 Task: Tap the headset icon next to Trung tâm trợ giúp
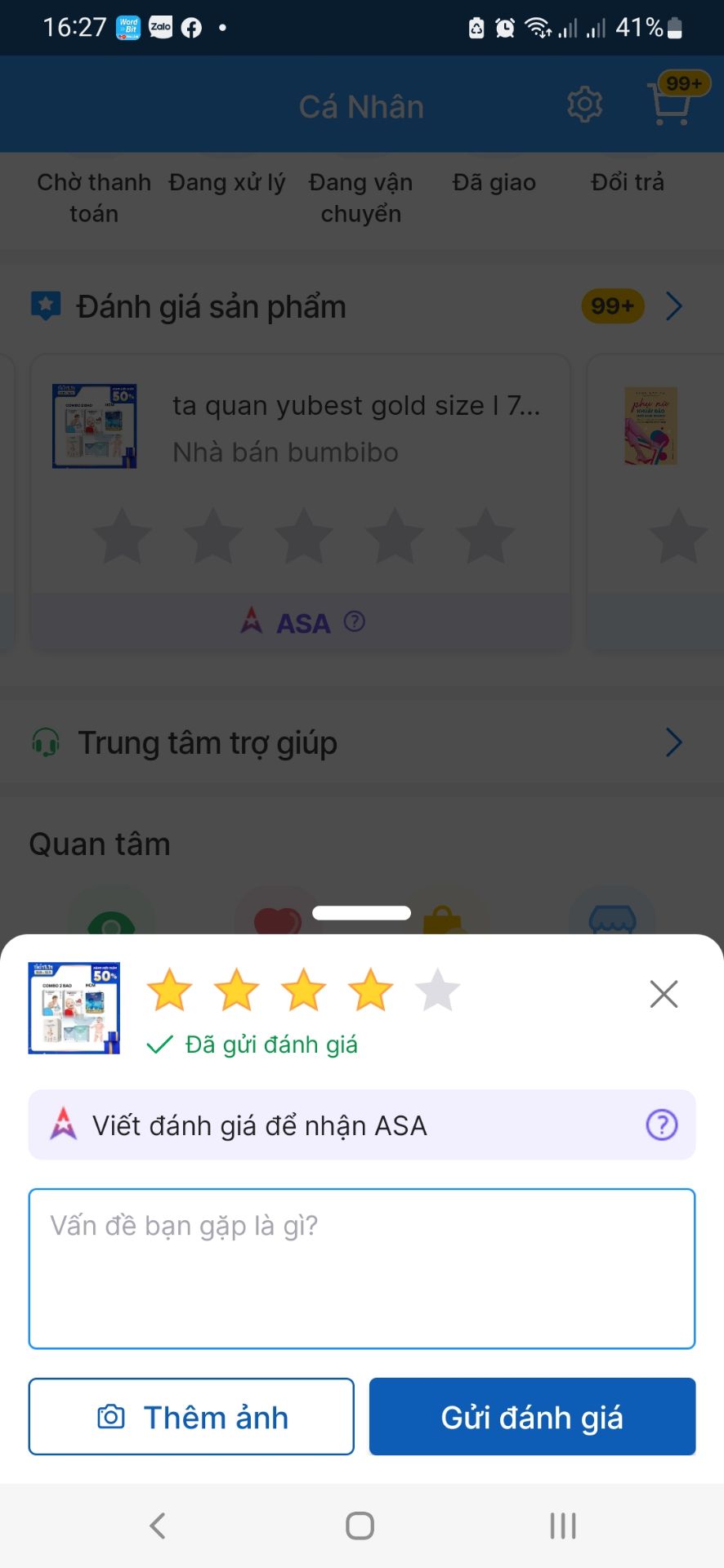click(46, 742)
